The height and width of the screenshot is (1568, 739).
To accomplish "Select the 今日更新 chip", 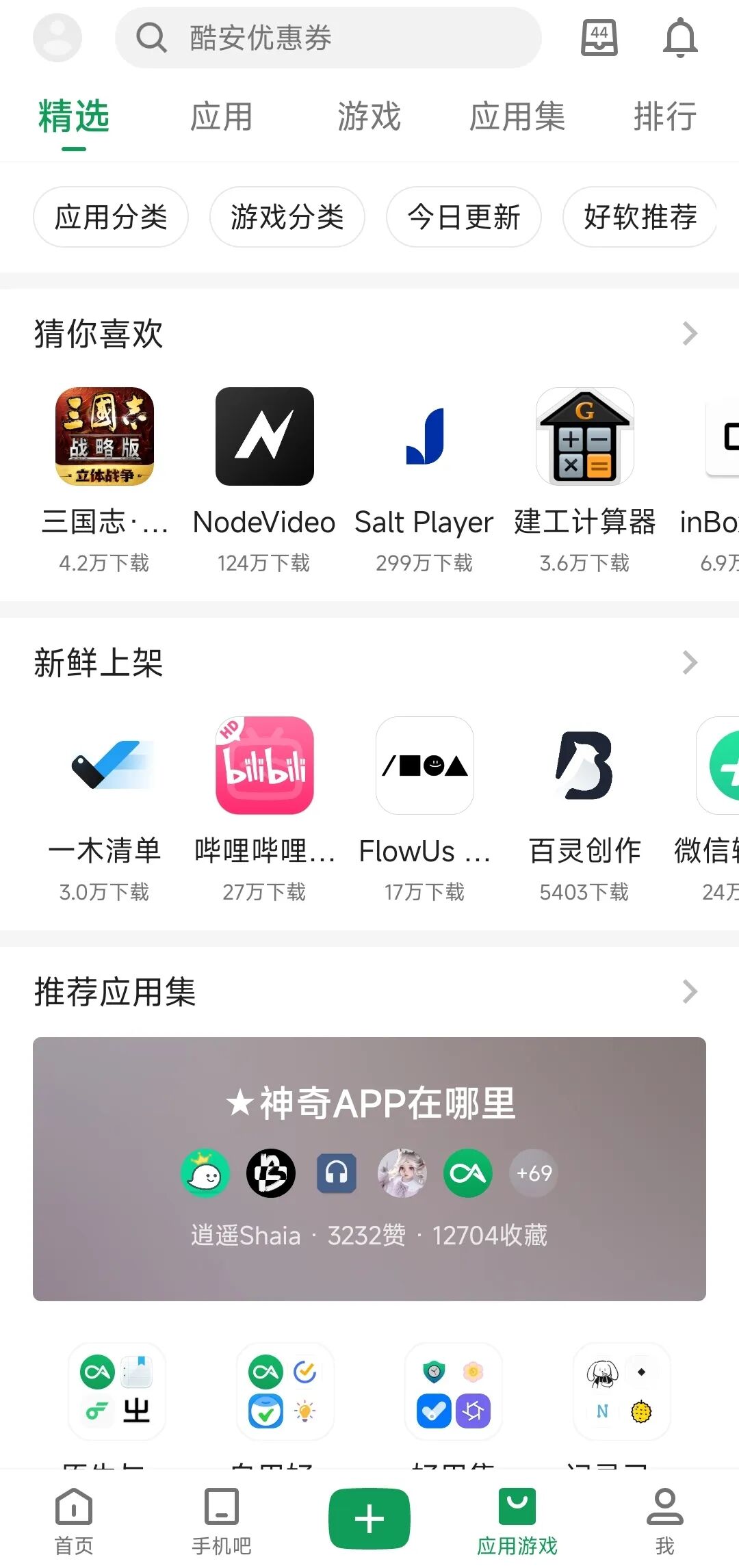I will coord(464,217).
